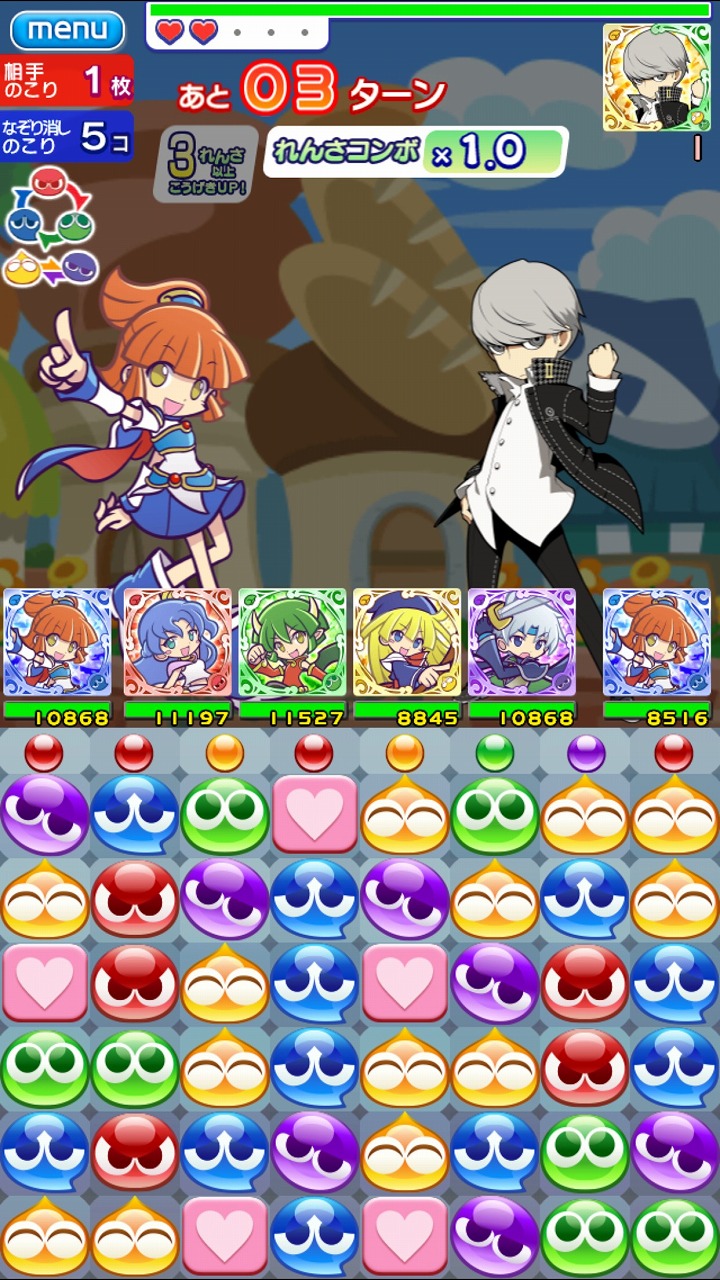Tap the heart box in the top puyo row

[x=315, y=813]
